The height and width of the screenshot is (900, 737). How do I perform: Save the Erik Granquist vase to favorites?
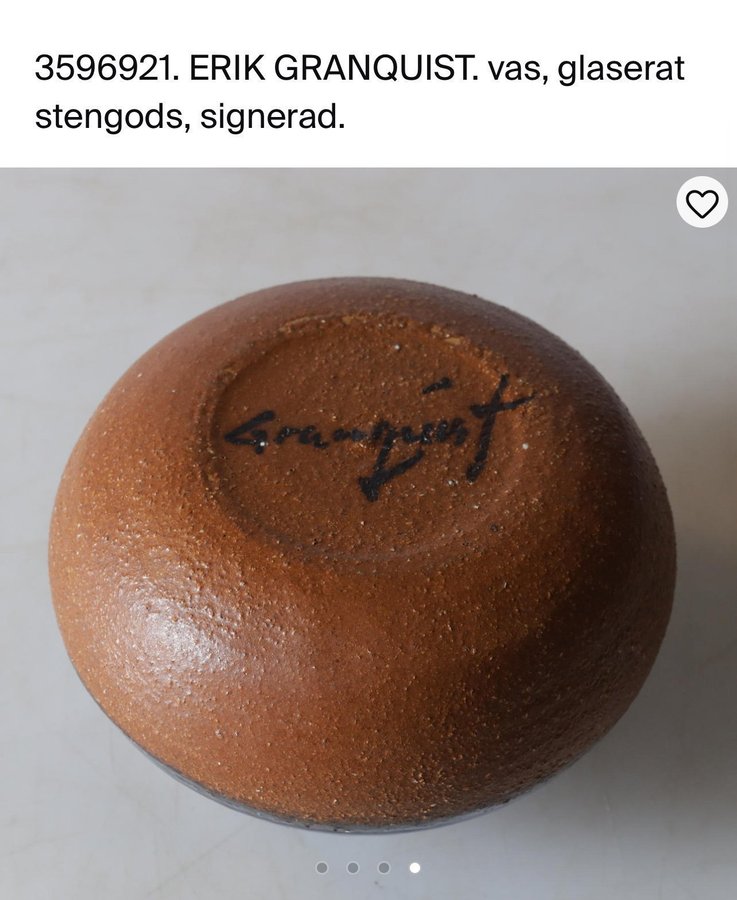pos(702,203)
